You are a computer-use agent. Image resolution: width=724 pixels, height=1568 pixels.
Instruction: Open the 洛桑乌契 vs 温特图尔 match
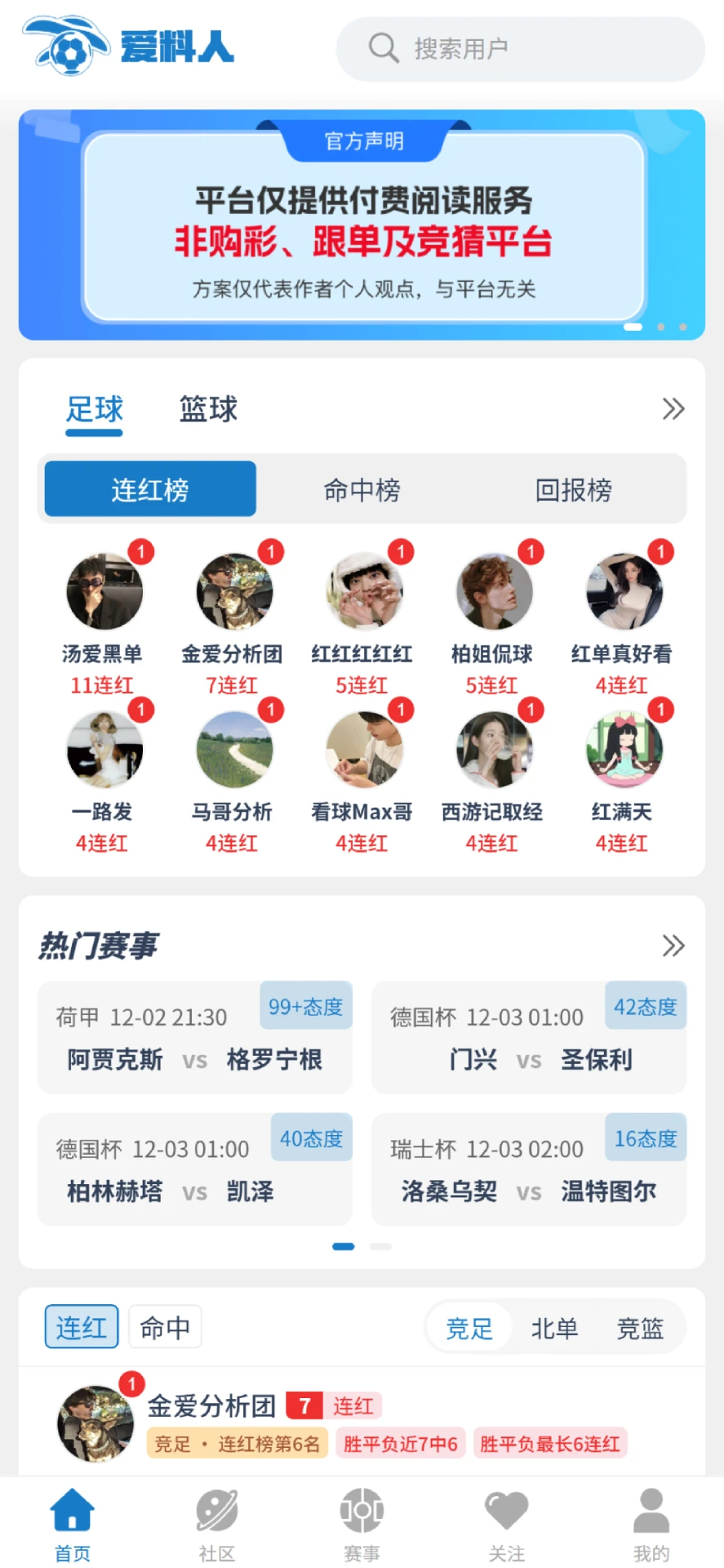(x=528, y=1170)
